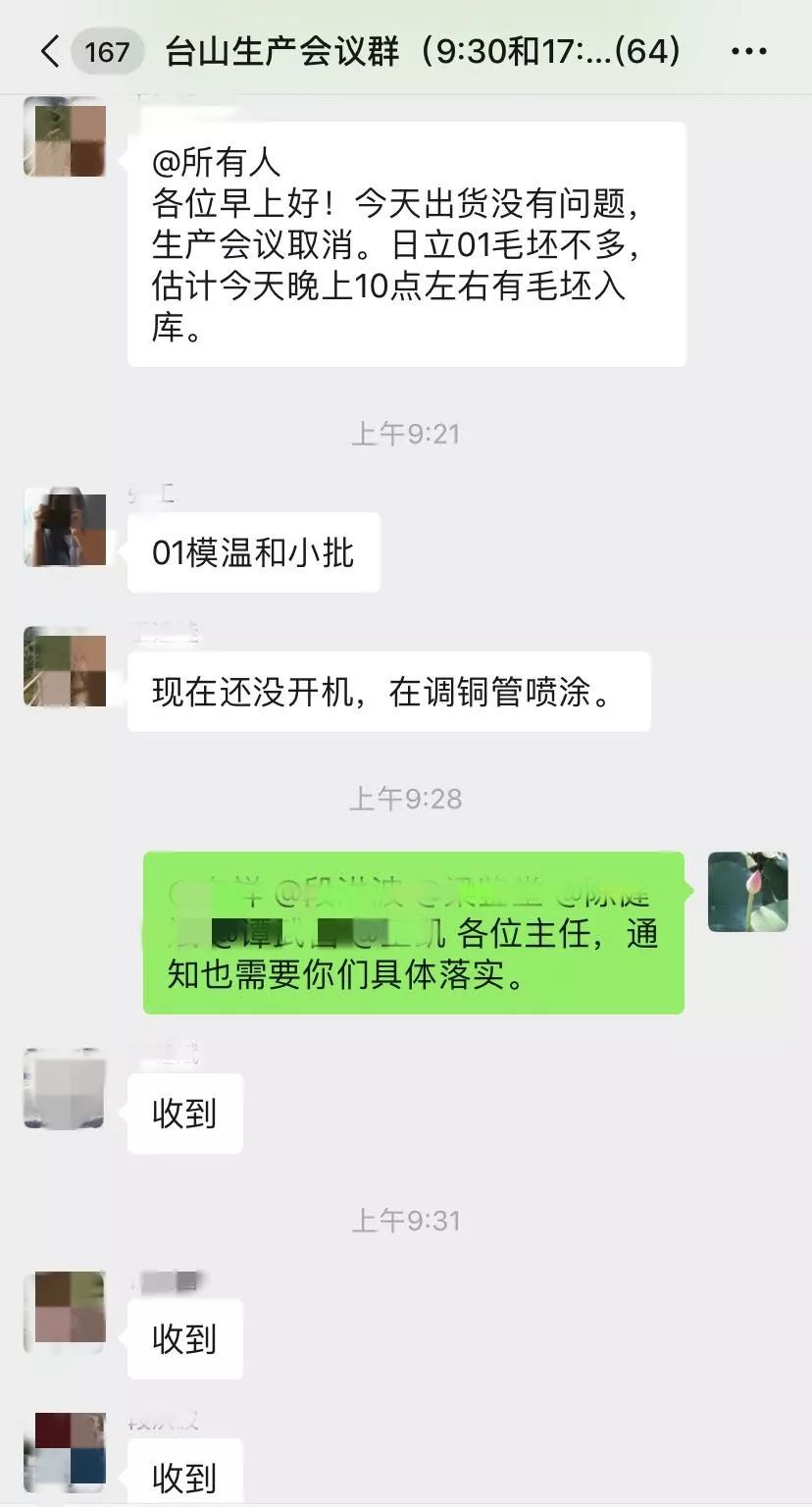812x1507 pixels.
Task: Open the lotus avatar beside the green message
Action: pyautogui.click(x=748, y=891)
